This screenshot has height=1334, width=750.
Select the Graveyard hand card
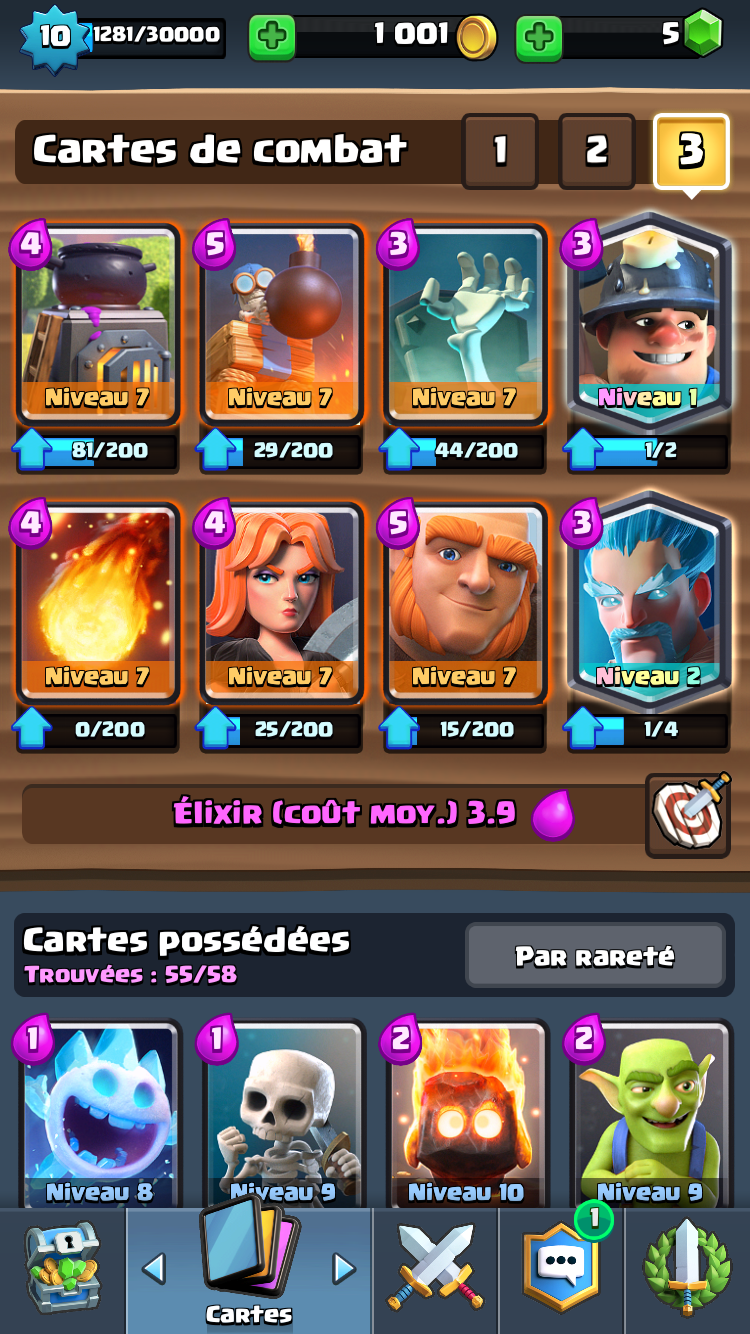point(466,325)
